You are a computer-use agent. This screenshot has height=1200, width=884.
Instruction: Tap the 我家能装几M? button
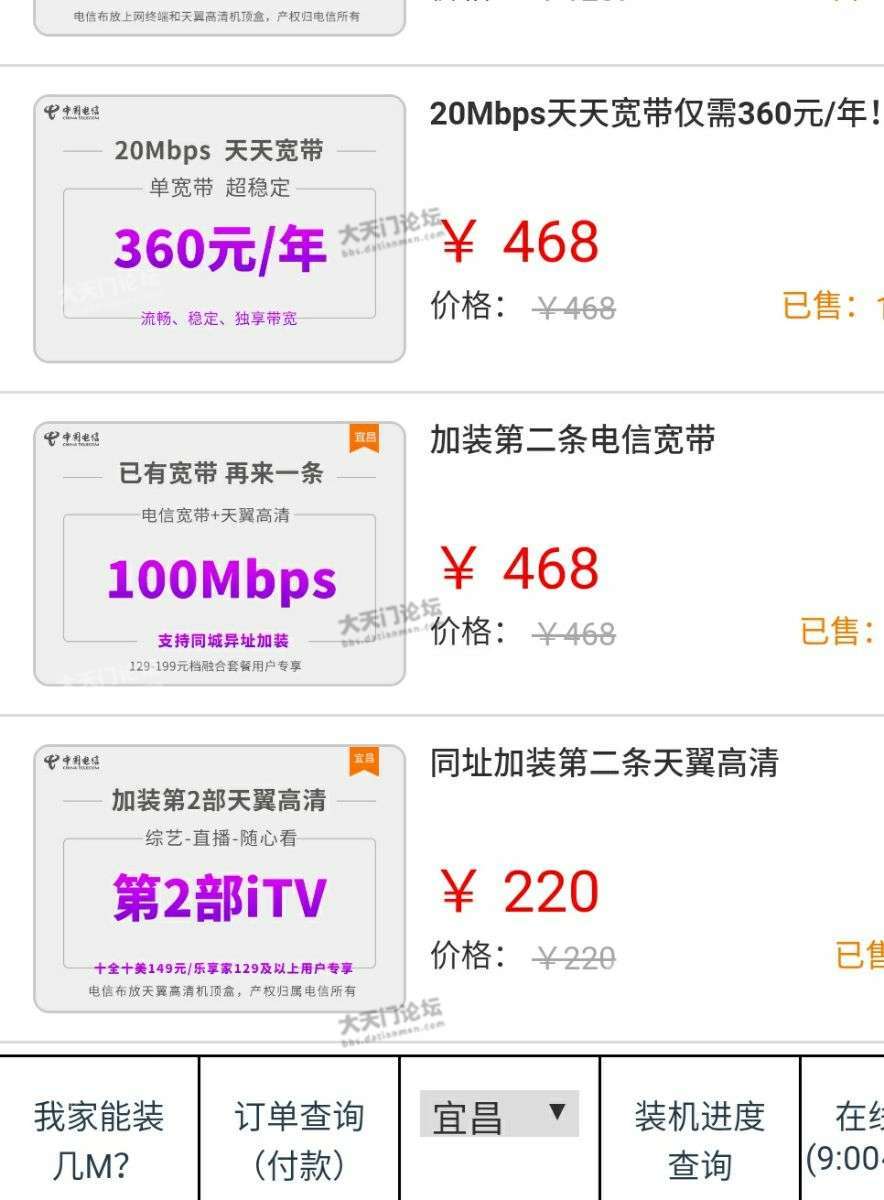[99, 1140]
